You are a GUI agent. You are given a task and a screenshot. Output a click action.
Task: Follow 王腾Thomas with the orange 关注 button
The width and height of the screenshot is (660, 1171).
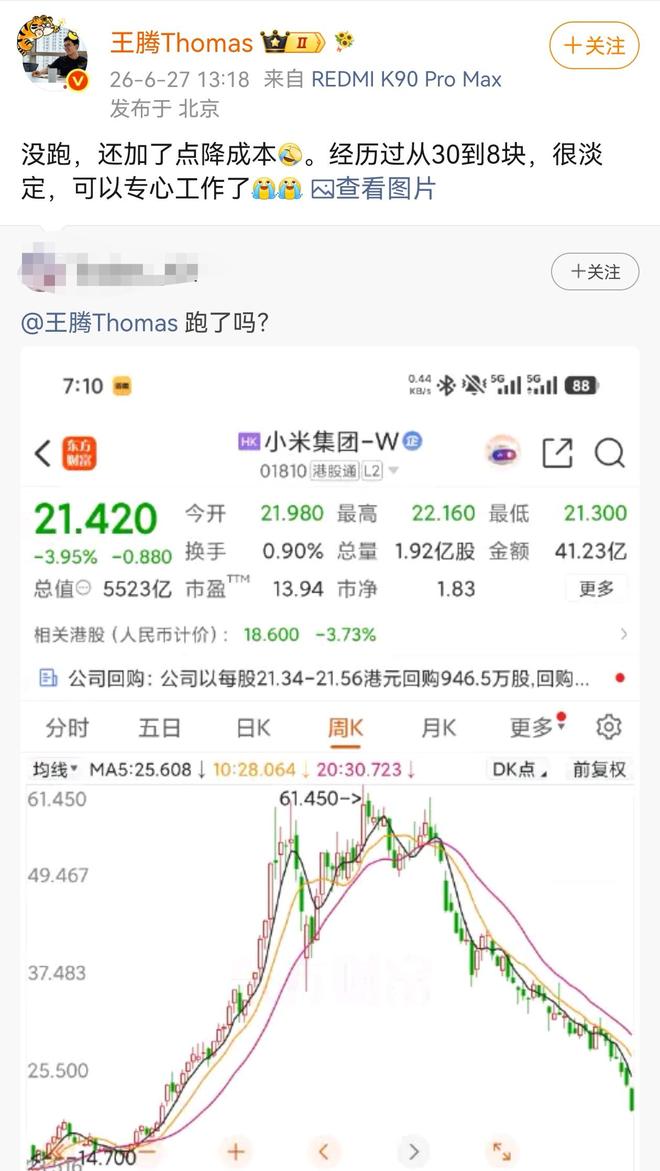pos(594,46)
